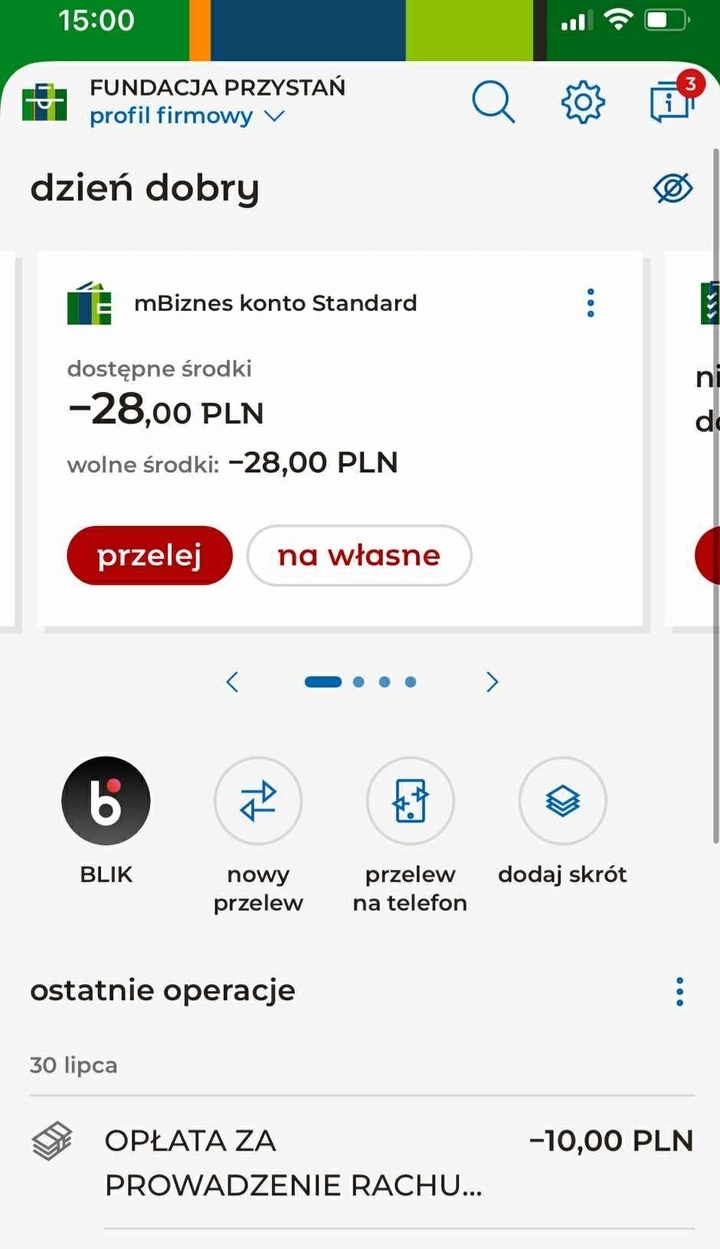Expand the profil firmowy dropdown
720x1249 pixels.
coord(188,116)
